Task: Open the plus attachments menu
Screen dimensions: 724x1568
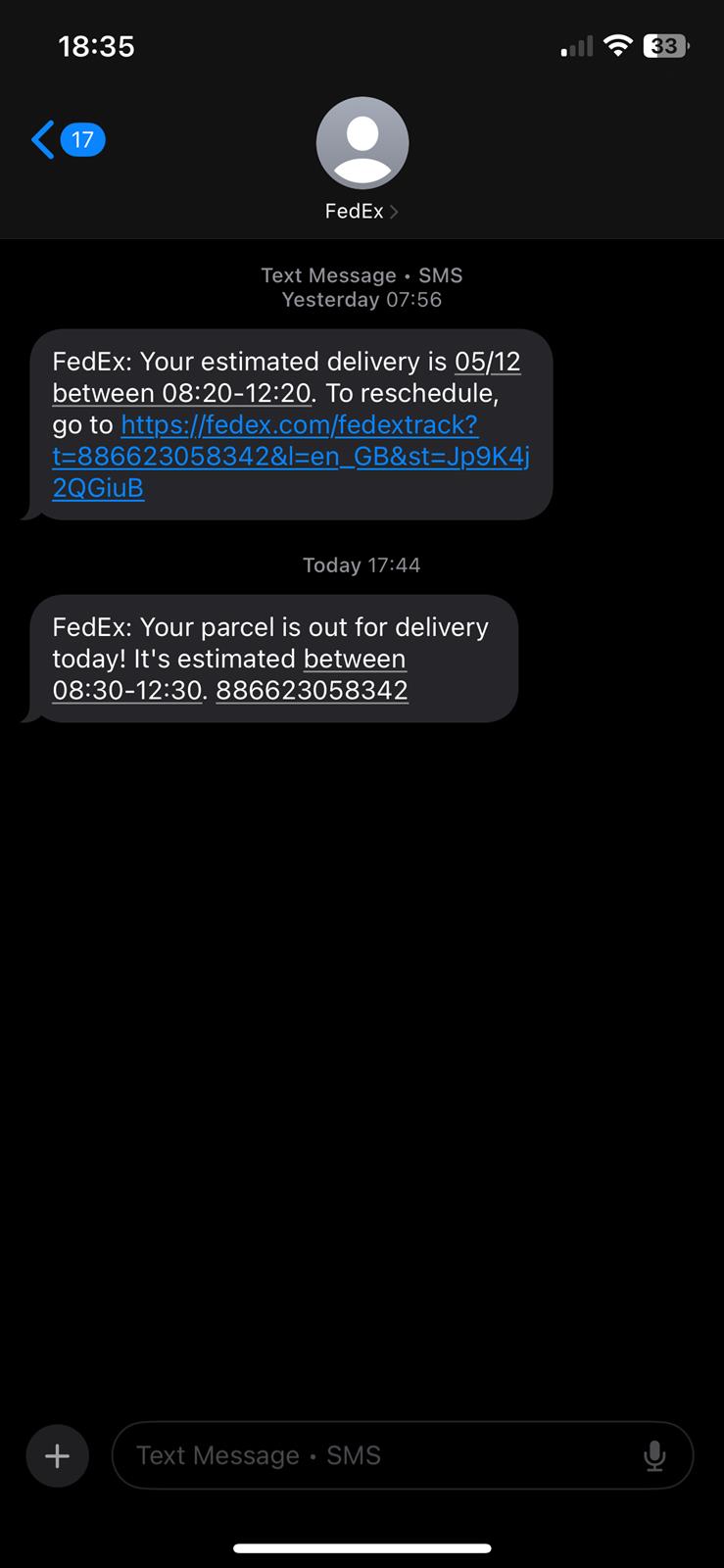Action: [x=58, y=1455]
